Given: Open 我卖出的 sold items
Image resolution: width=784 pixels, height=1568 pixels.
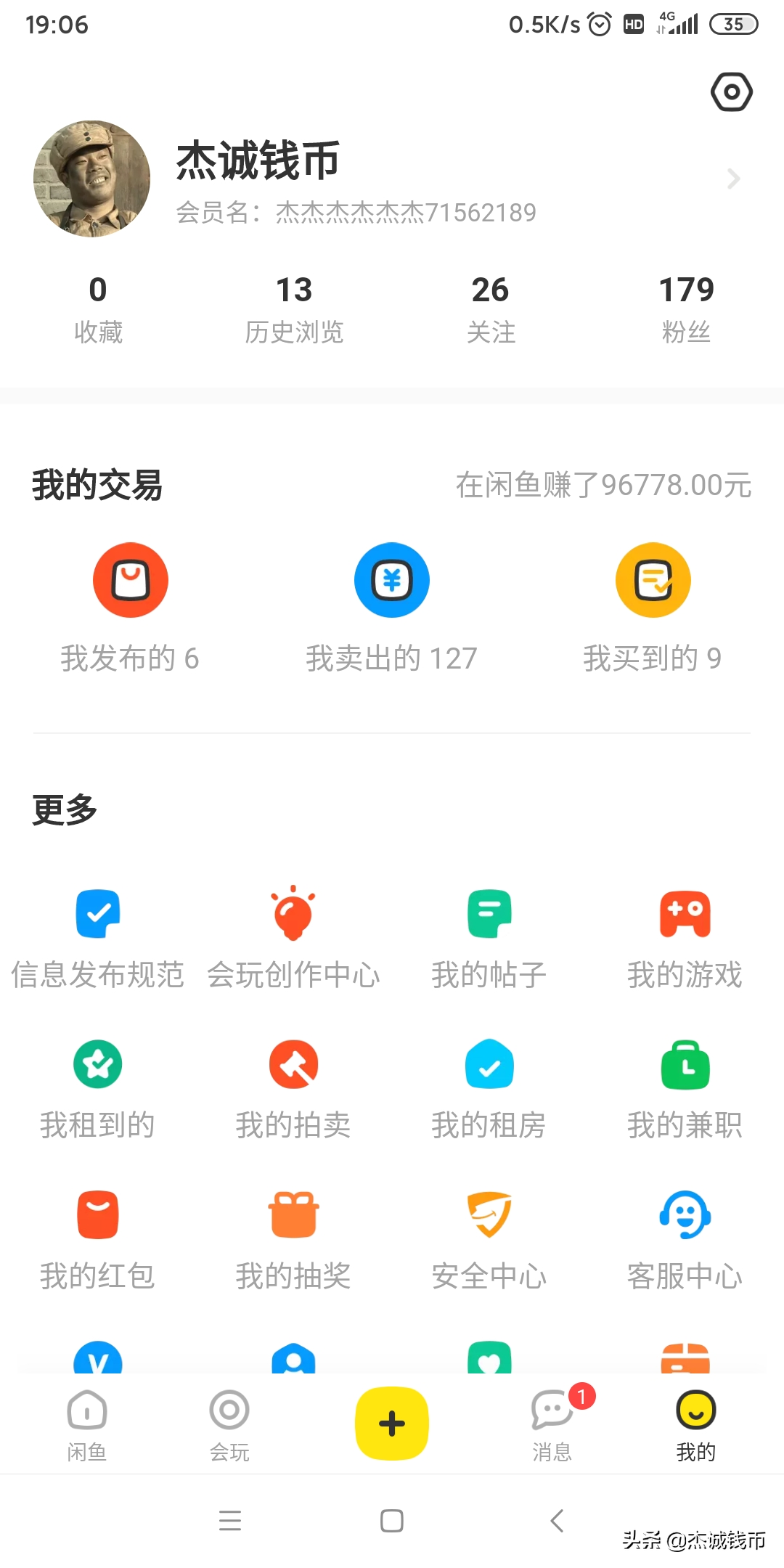Looking at the screenshot, I should (x=392, y=606).
